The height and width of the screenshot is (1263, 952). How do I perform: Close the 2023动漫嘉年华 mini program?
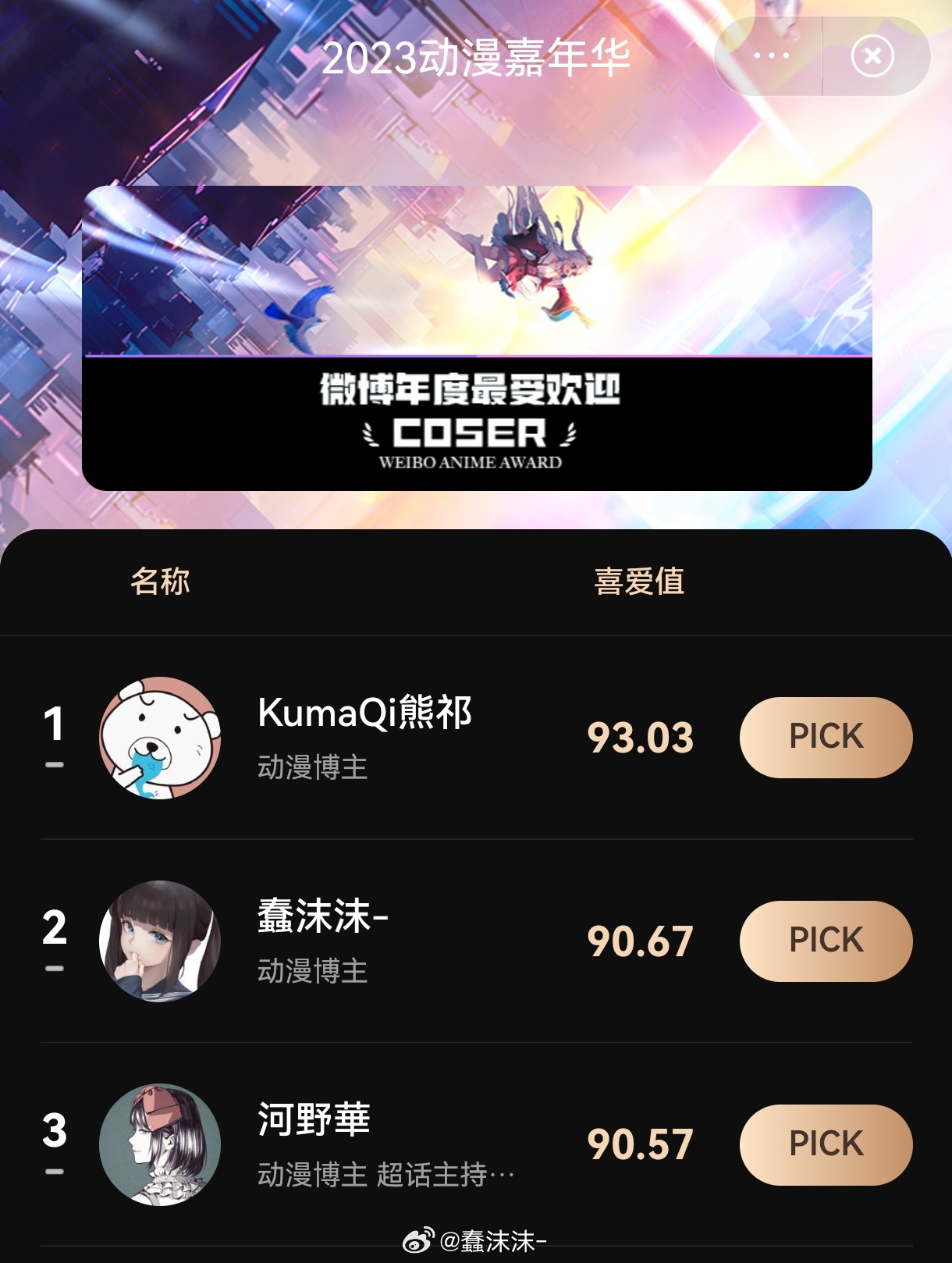(x=872, y=56)
